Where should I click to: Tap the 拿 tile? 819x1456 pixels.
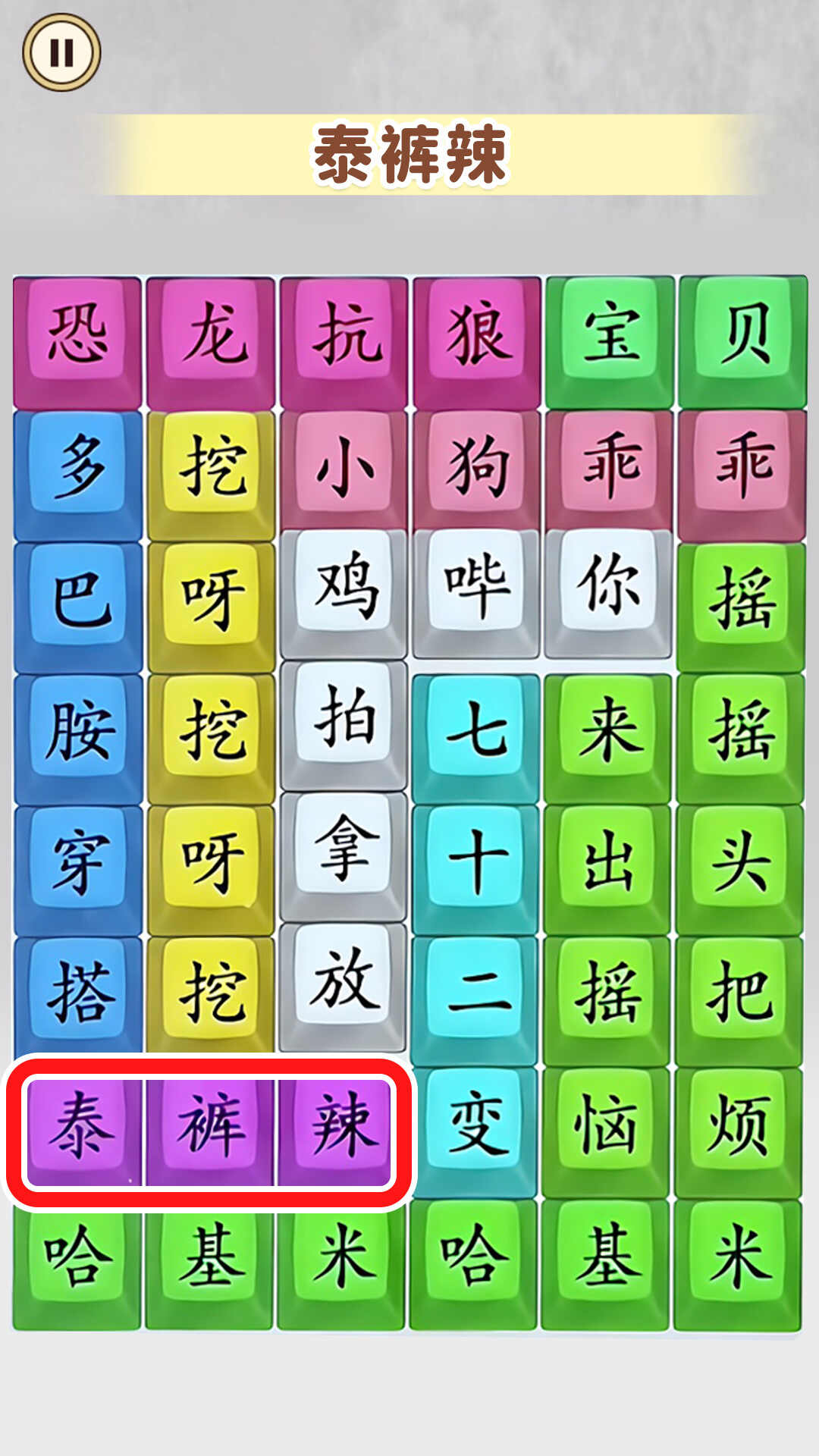coord(344,848)
